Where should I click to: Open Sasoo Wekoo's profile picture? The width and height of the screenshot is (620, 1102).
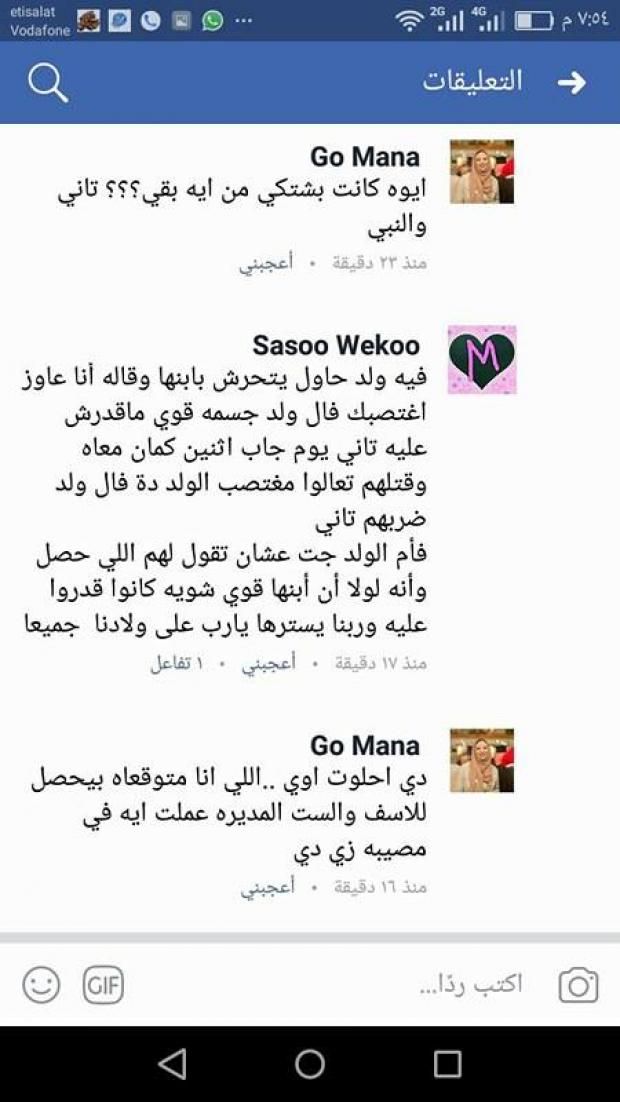click(x=481, y=359)
